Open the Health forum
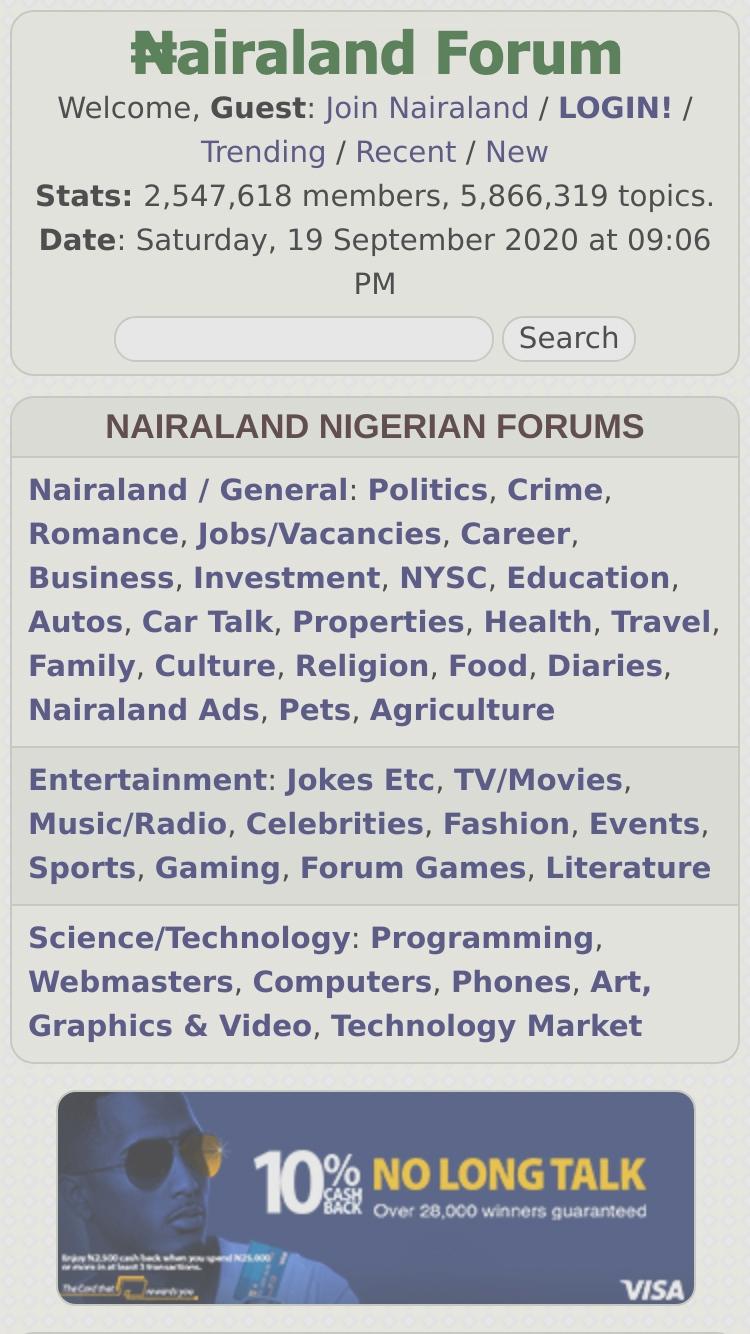The width and height of the screenshot is (750, 1334). point(538,622)
